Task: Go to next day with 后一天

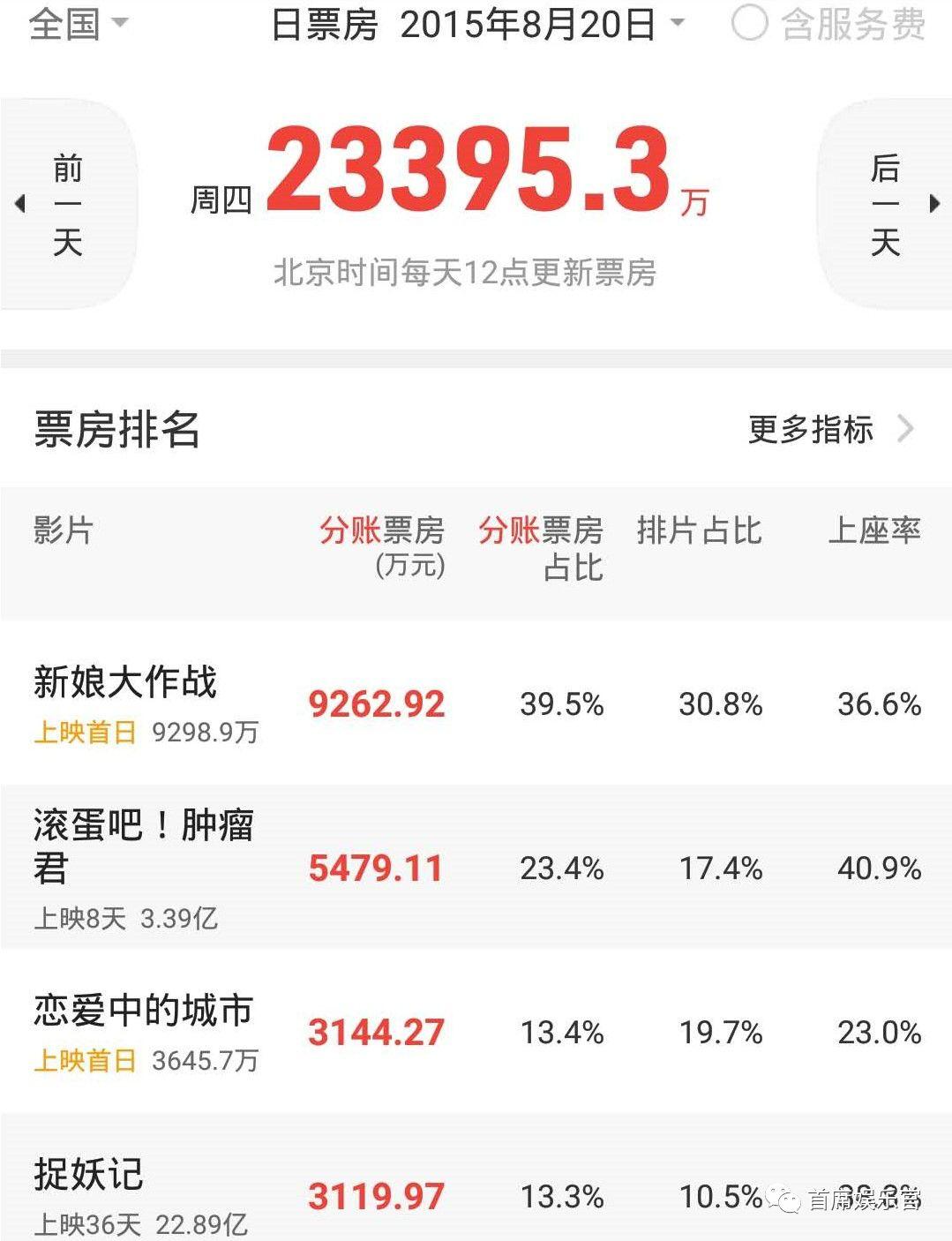Action: pyautogui.click(x=886, y=205)
